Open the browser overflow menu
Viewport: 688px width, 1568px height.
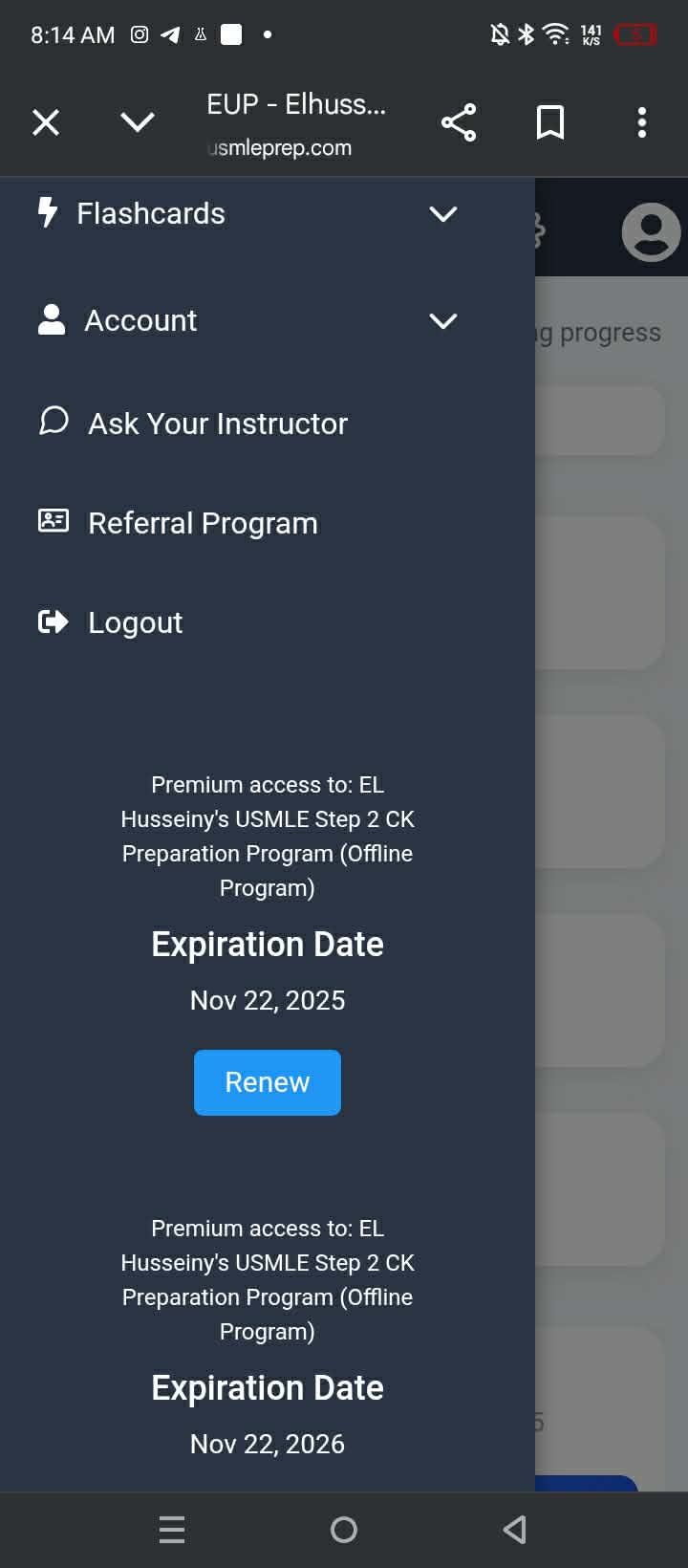[x=642, y=122]
